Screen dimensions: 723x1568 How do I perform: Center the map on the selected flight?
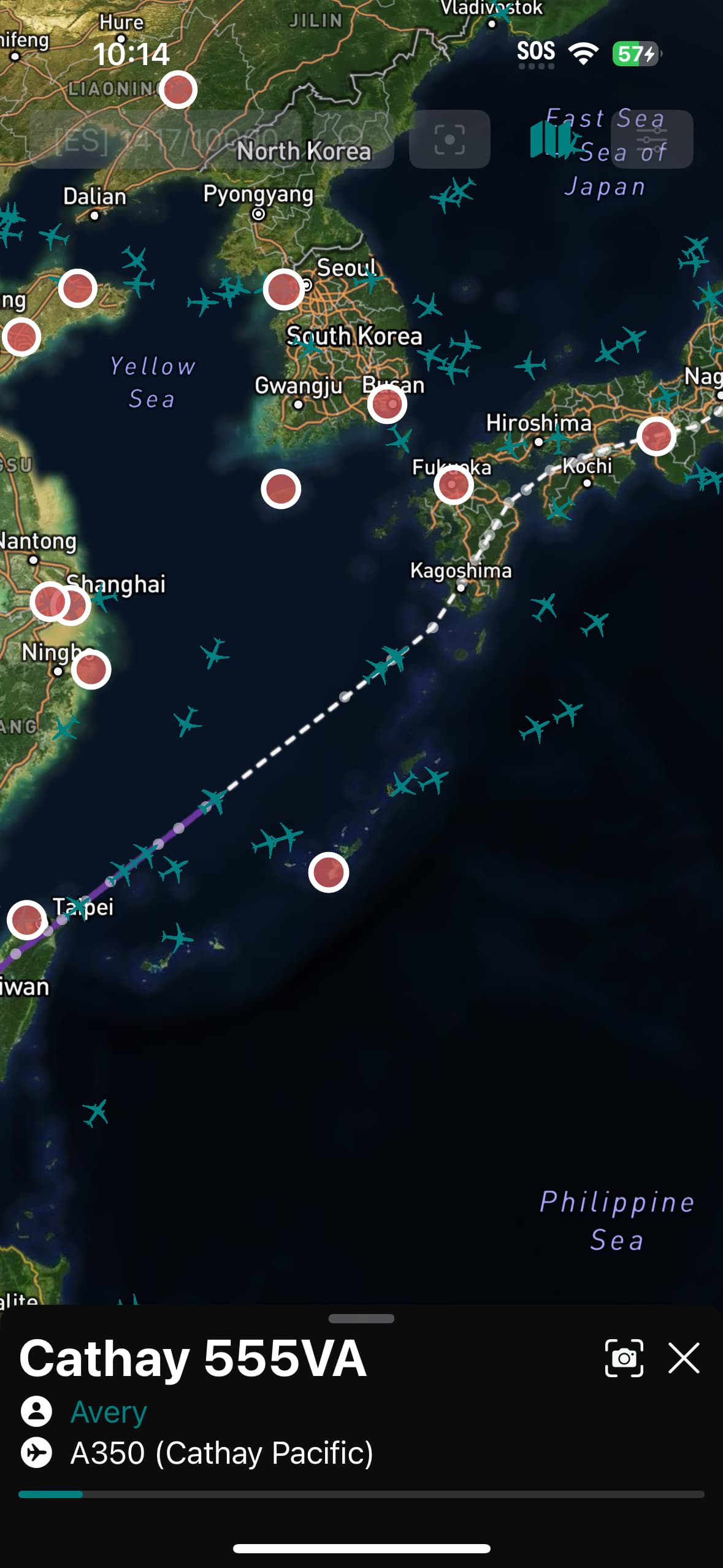[x=449, y=139]
